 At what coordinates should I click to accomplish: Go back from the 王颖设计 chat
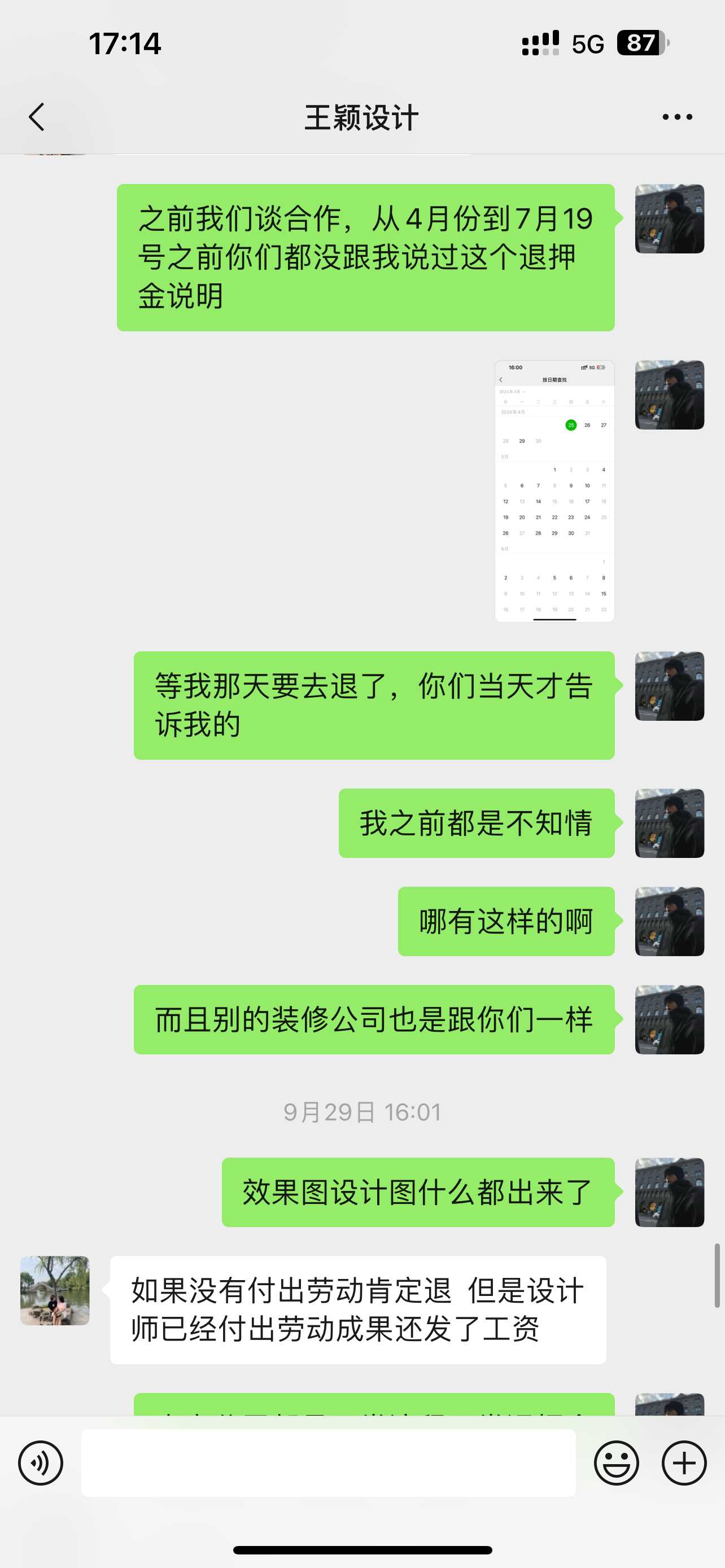click(37, 117)
